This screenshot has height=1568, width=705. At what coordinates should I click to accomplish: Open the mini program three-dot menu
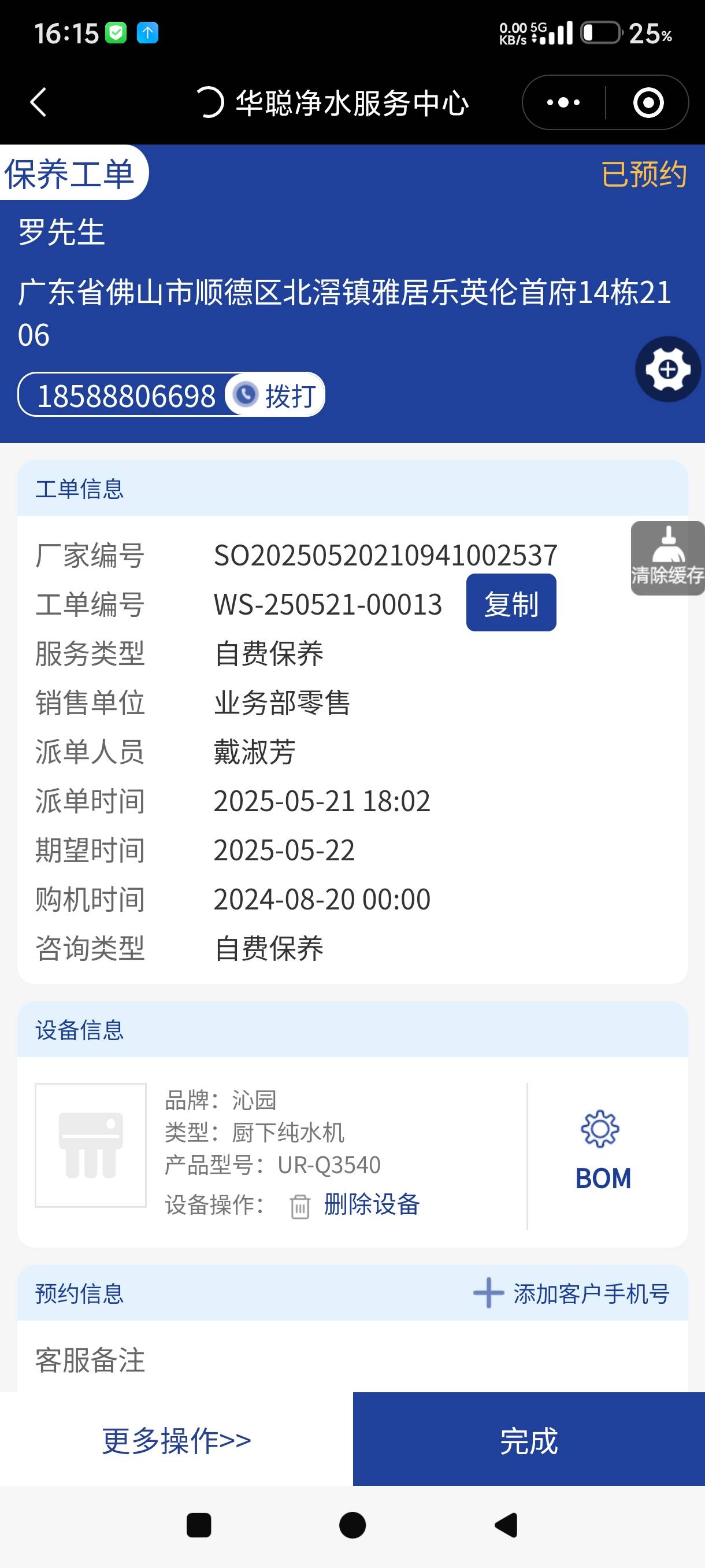point(563,102)
